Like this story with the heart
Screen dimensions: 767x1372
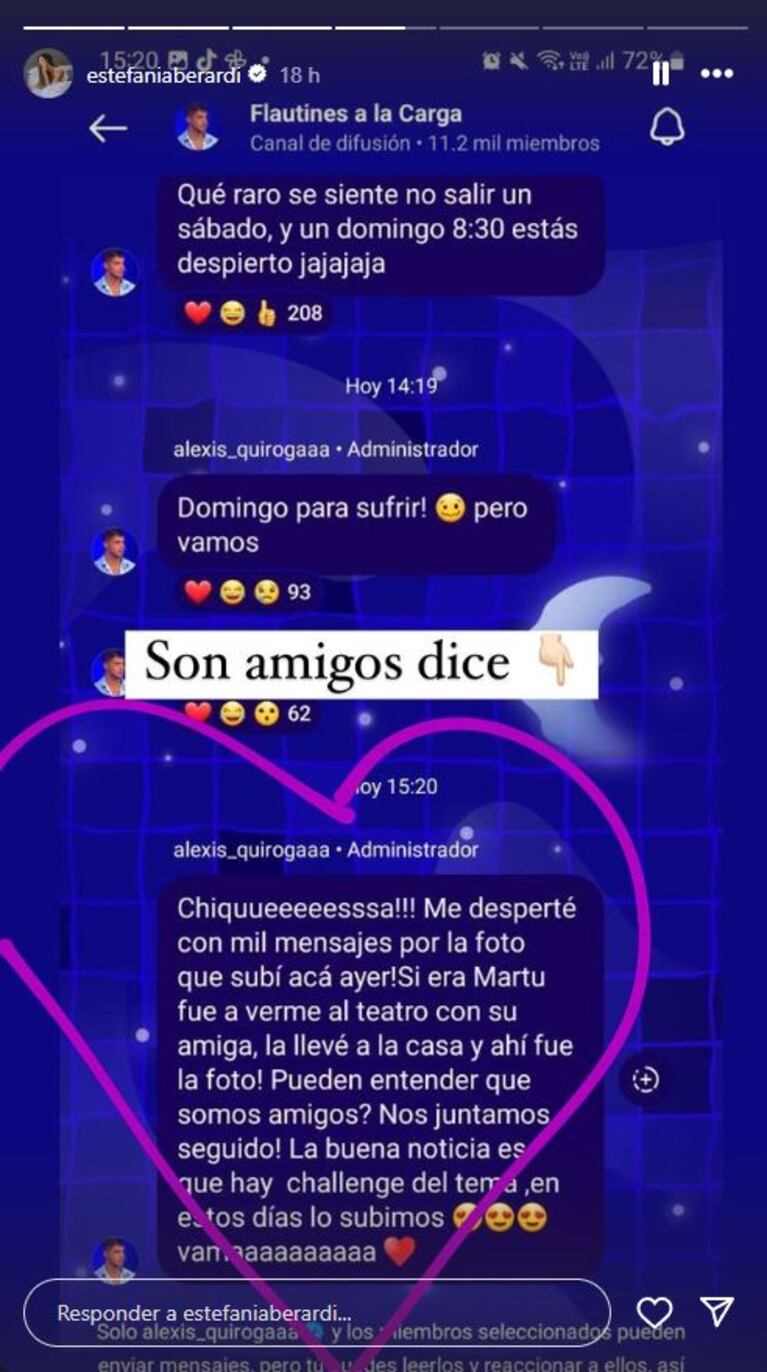654,1312
